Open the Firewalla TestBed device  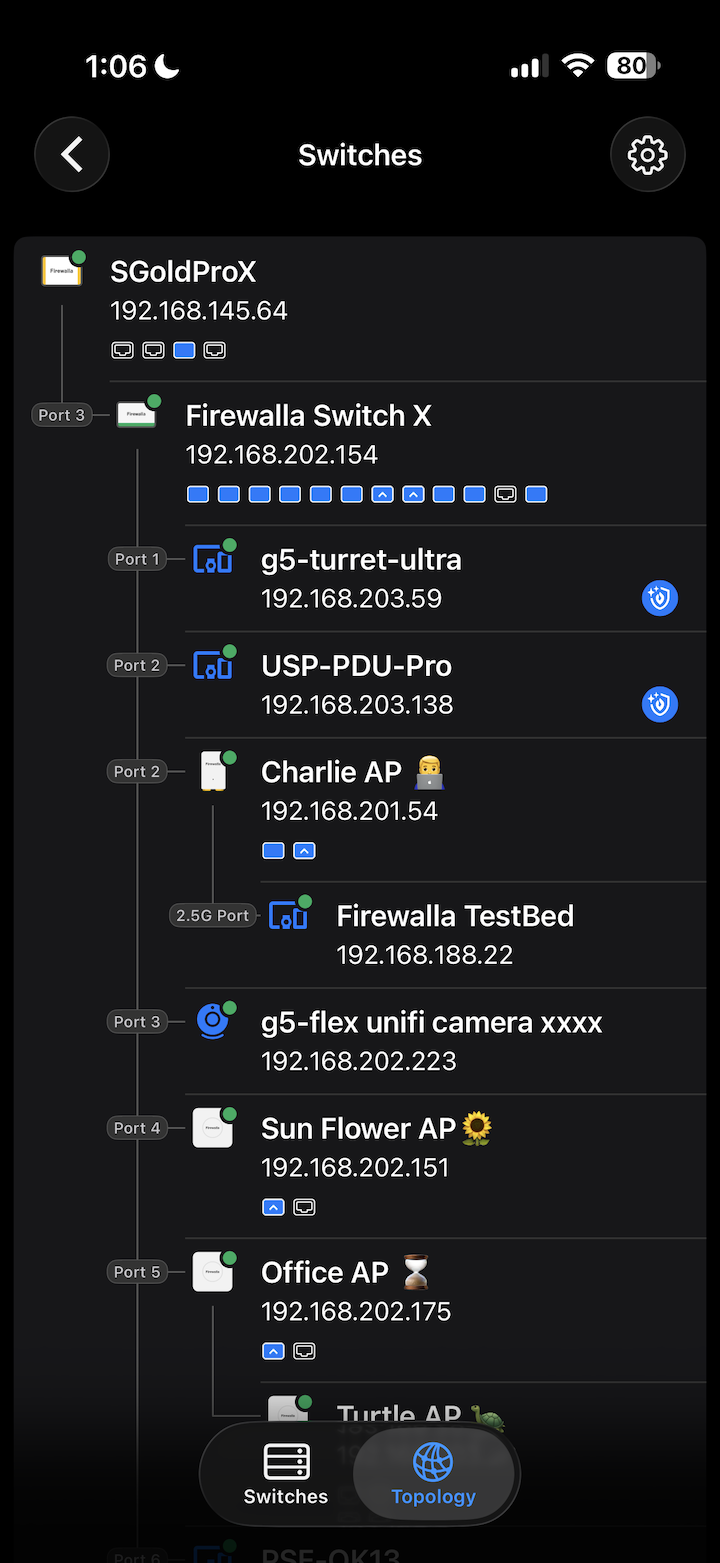pos(454,916)
